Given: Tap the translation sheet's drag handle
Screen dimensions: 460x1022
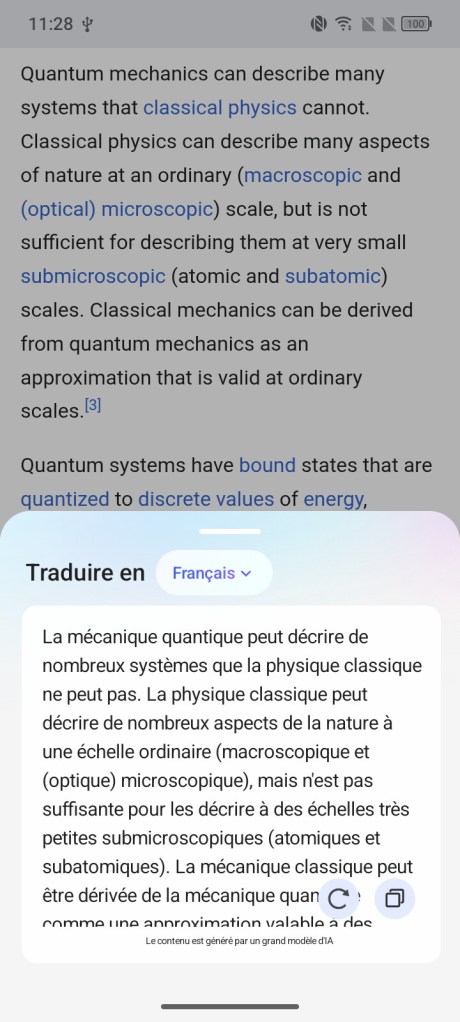Looking at the screenshot, I should click(x=230, y=531).
